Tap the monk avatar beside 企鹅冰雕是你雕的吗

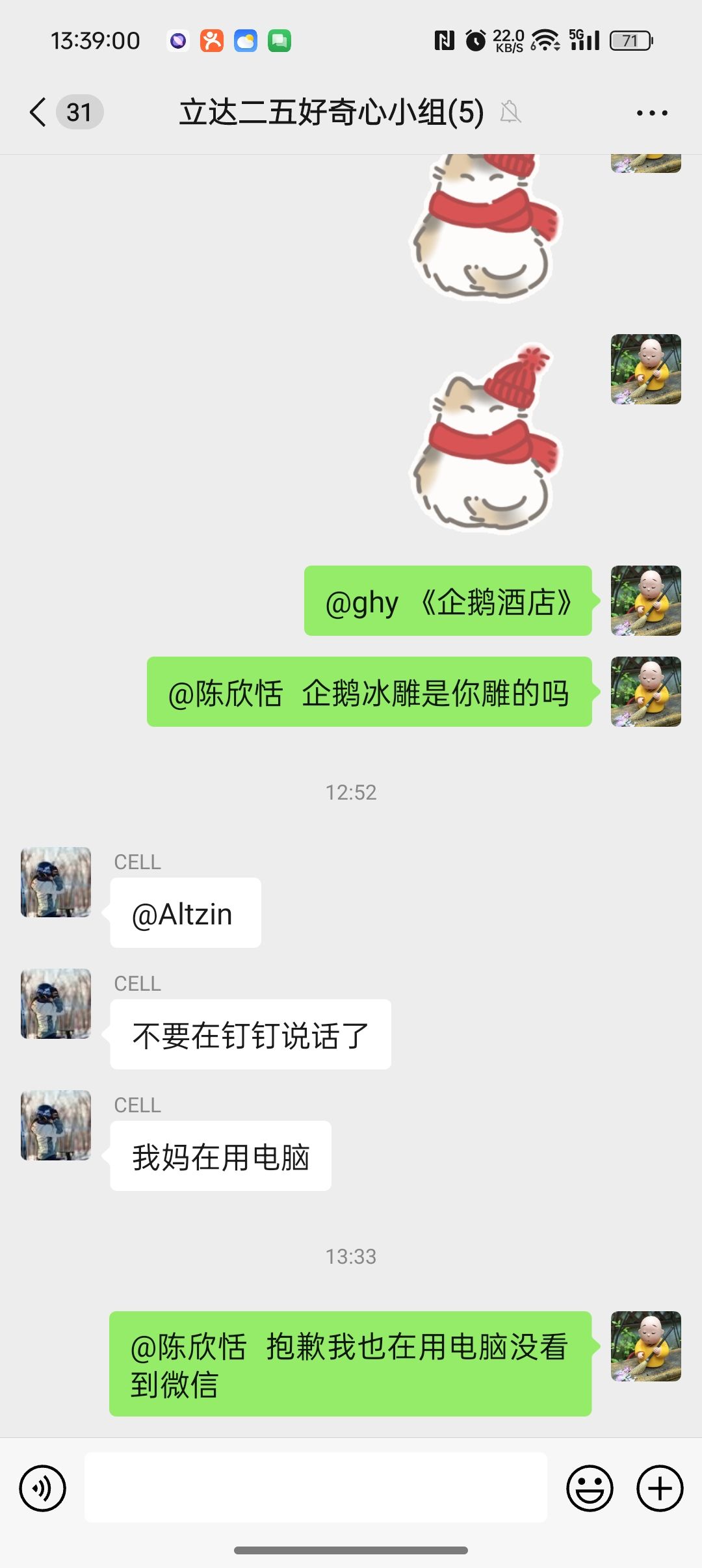tap(645, 692)
